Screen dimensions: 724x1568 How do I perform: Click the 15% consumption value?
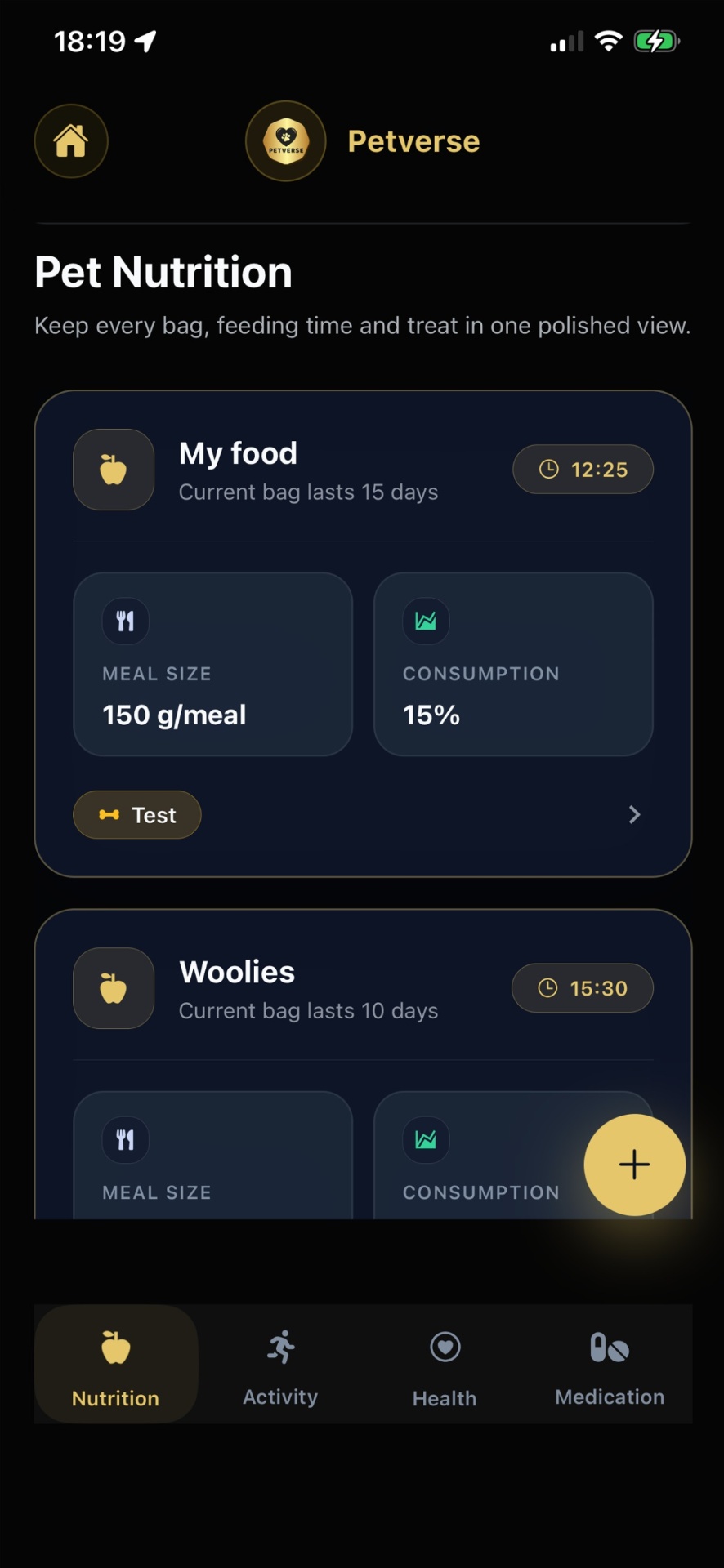pos(431,715)
